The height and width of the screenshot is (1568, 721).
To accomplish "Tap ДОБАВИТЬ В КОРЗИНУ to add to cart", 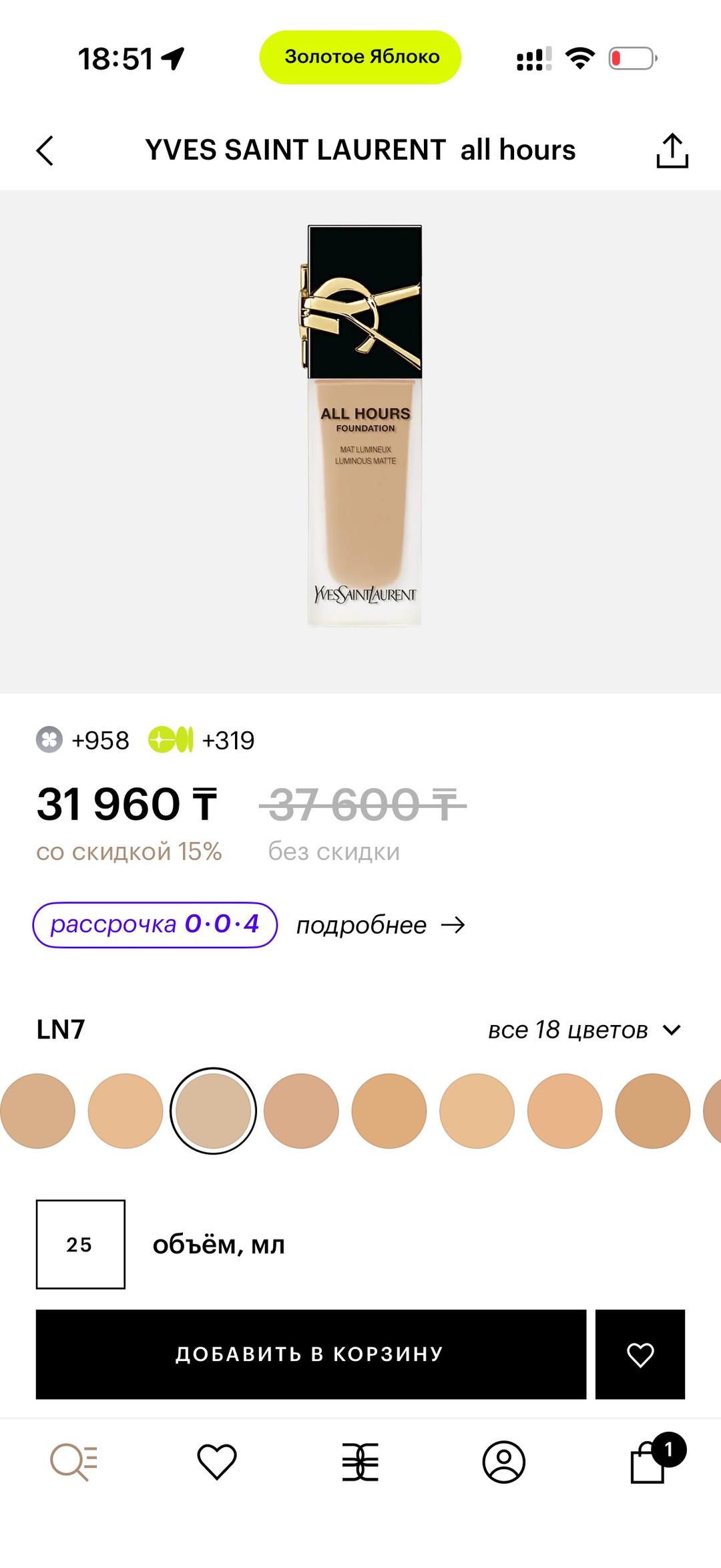I will click(311, 1354).
